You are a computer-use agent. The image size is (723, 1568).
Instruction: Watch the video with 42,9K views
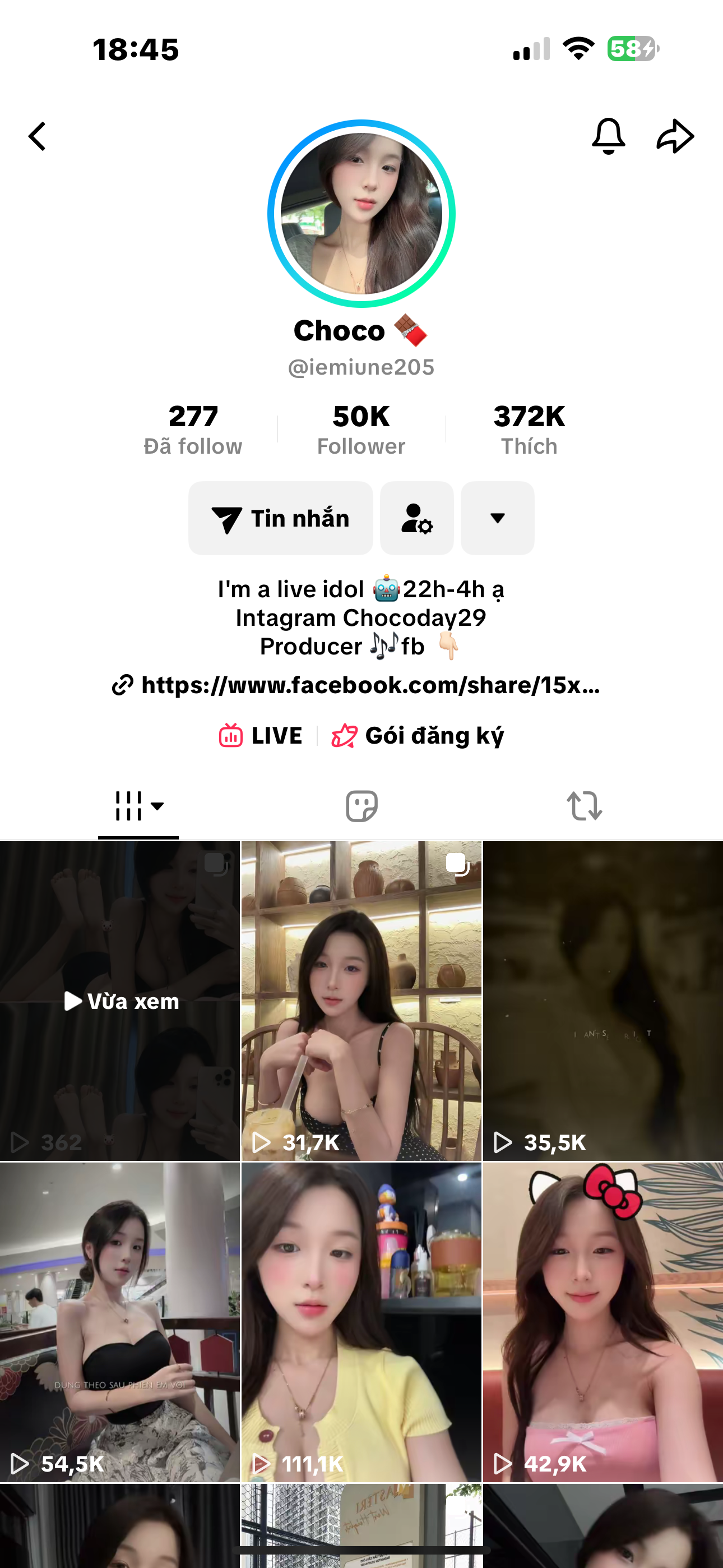602,1322
